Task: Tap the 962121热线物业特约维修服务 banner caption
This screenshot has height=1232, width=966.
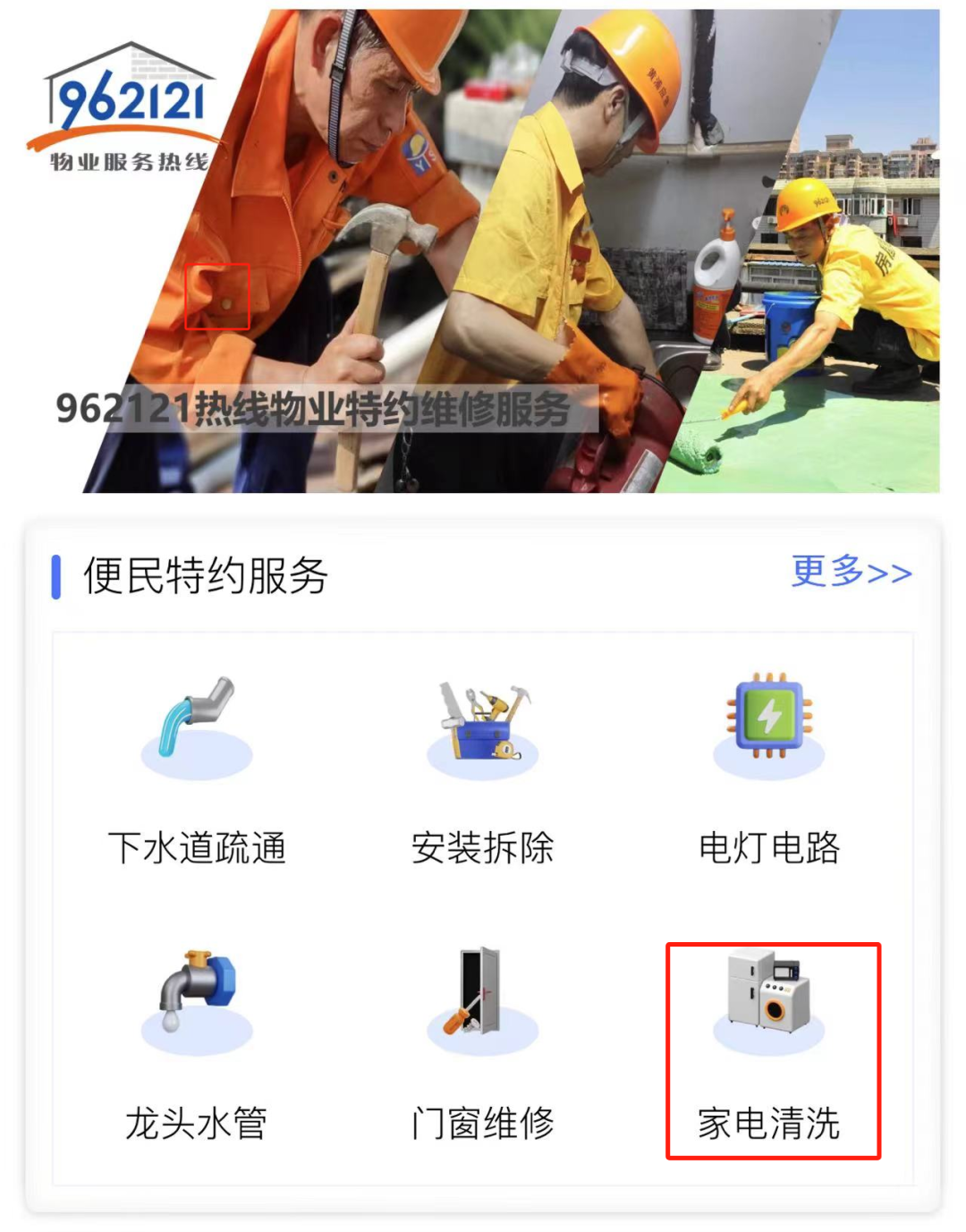Action: click(313, 407)
